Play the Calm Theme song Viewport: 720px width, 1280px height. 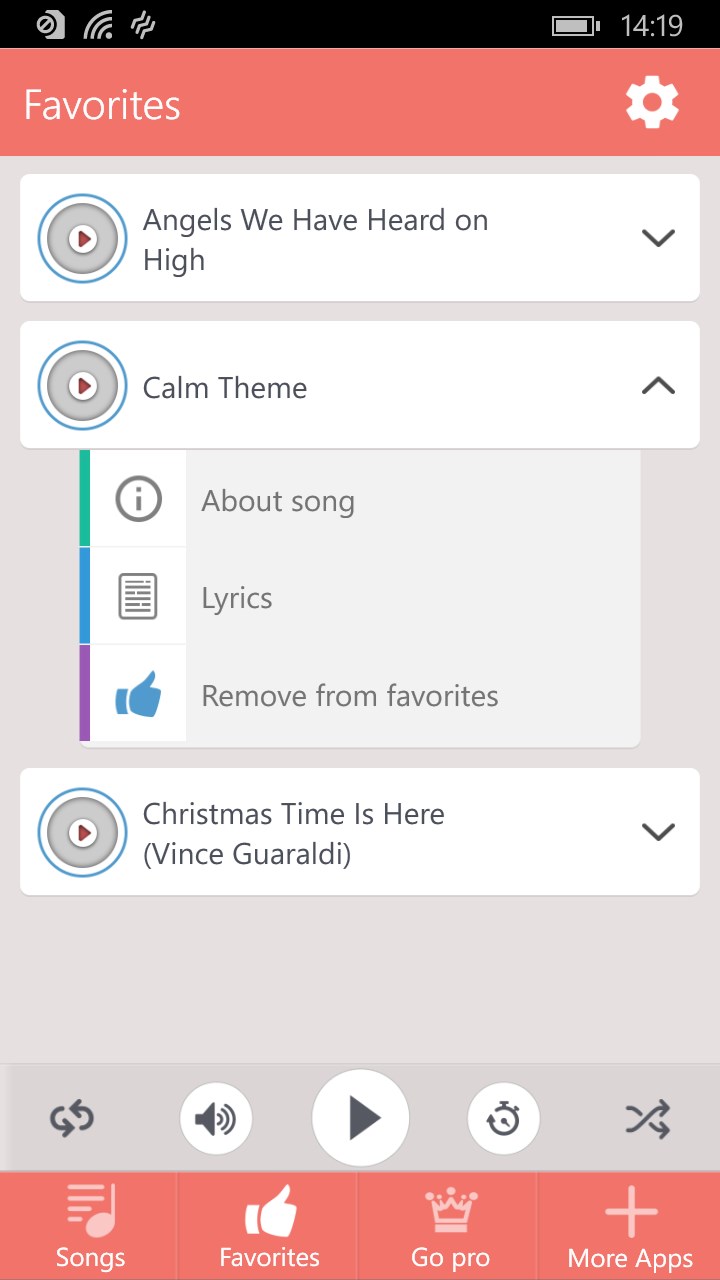click(x=83, y=386)
